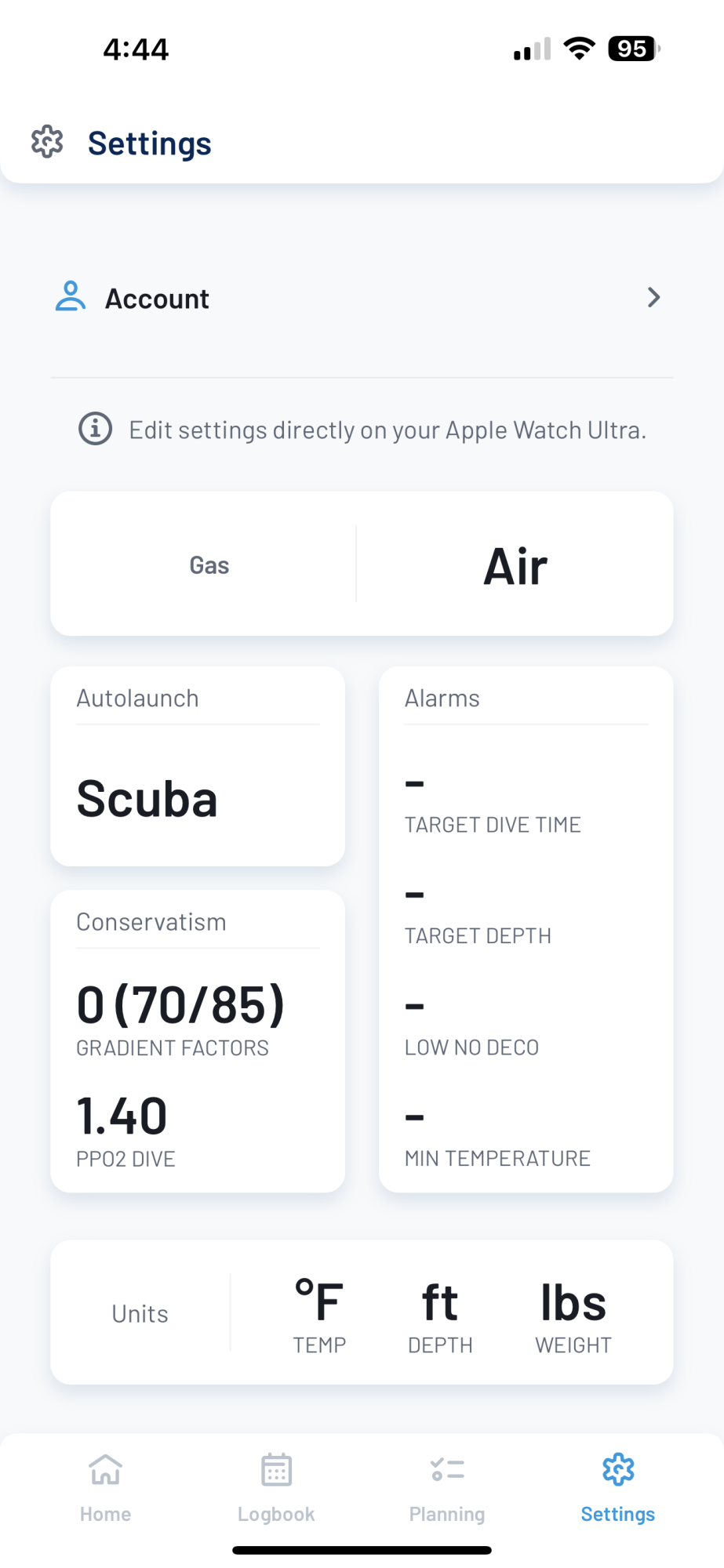Go to the Planning tab

point(447,1486)
